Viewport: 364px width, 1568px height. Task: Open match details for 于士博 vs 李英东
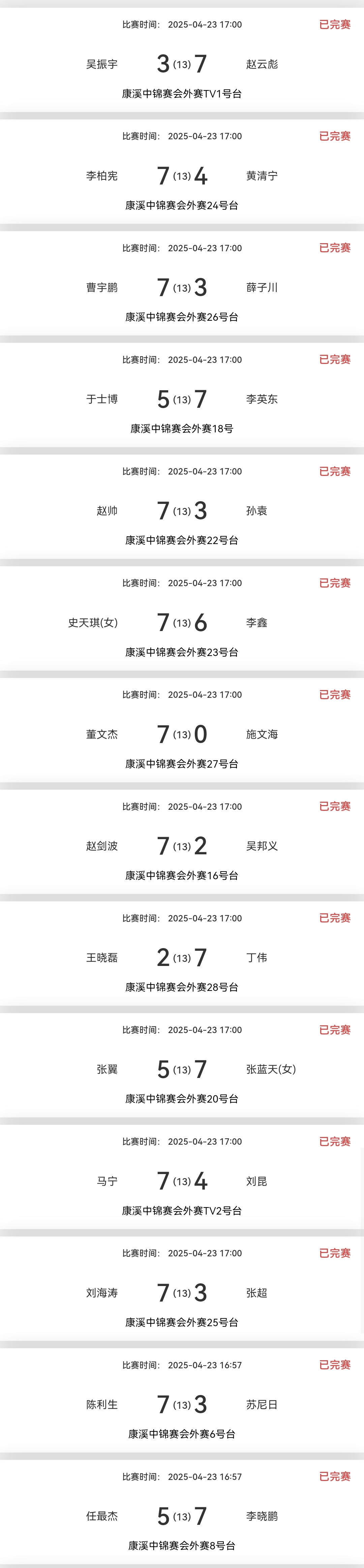(182, 399)
